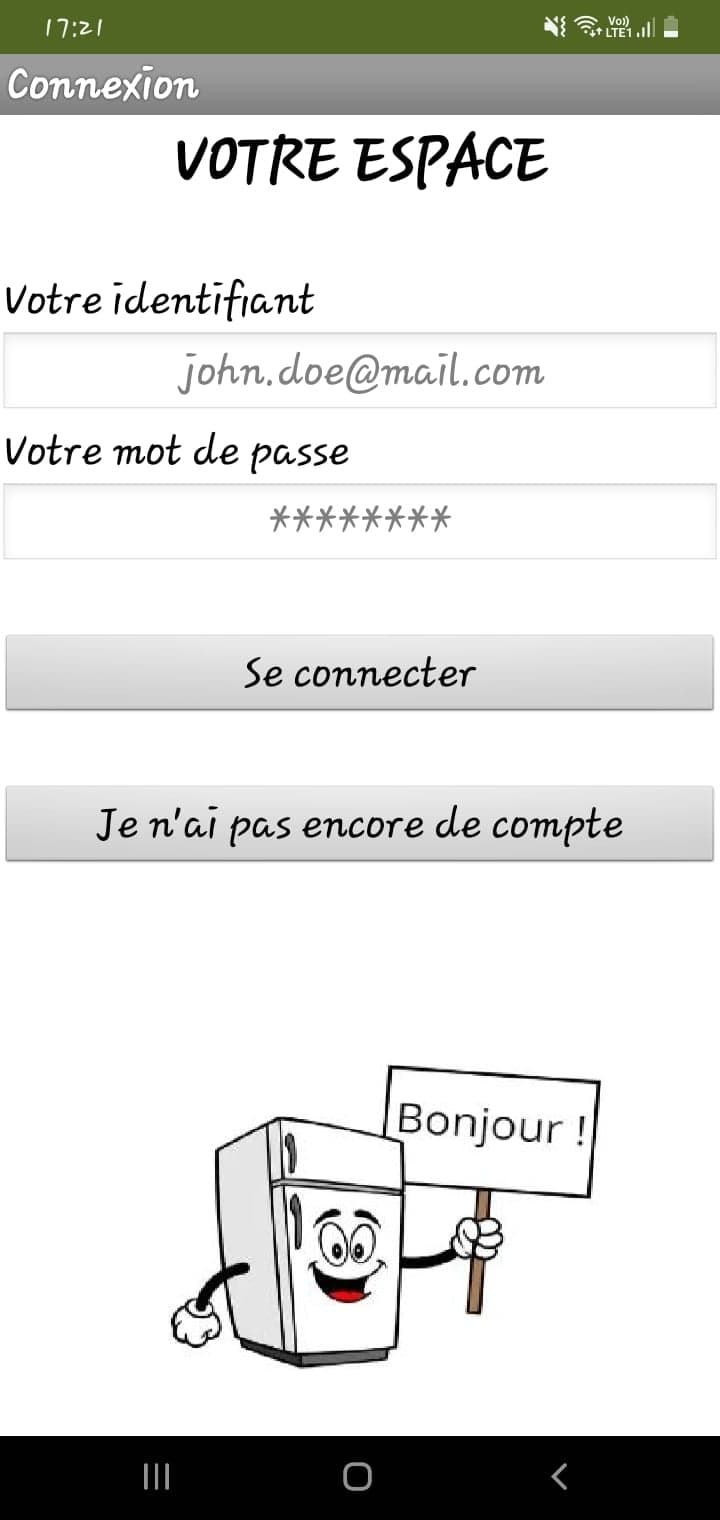The height and width of the screenshot is (1520, 720).
Task: Go to the home screen
Action: coord(357,1476)
